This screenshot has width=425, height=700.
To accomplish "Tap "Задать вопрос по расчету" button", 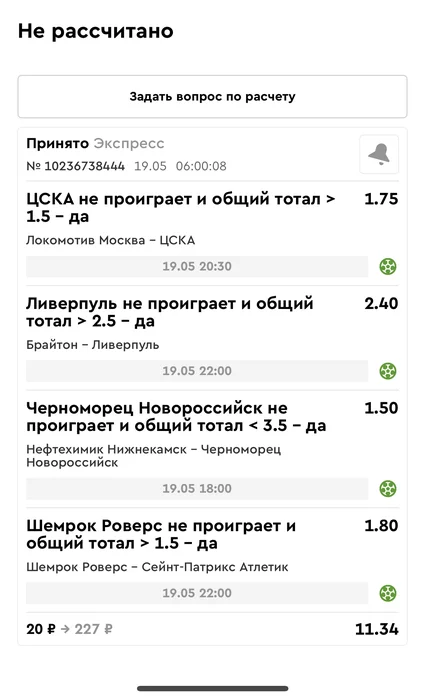I will coord(212,96).
